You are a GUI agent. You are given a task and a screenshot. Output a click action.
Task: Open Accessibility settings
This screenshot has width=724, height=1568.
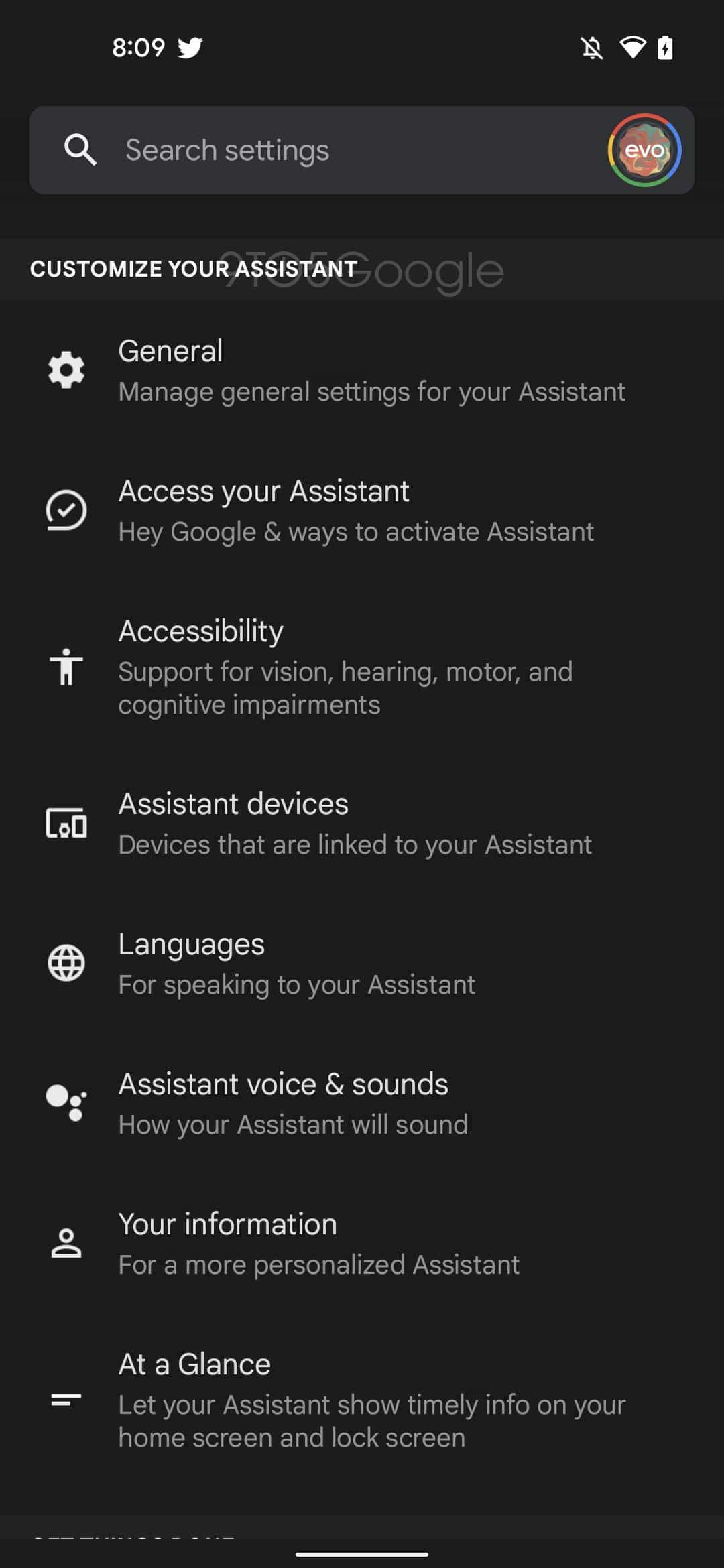point(362,667)
